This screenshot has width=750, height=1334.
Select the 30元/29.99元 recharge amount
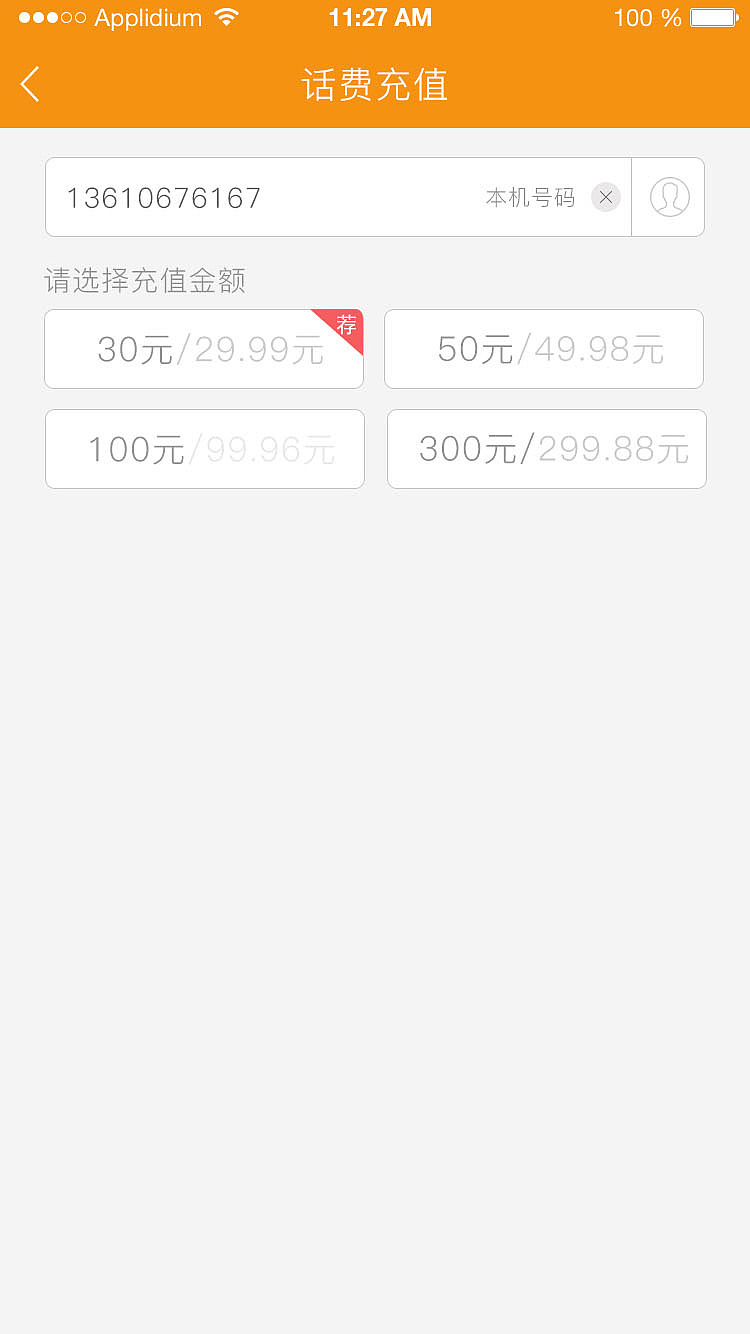click(x=204, y=349)
